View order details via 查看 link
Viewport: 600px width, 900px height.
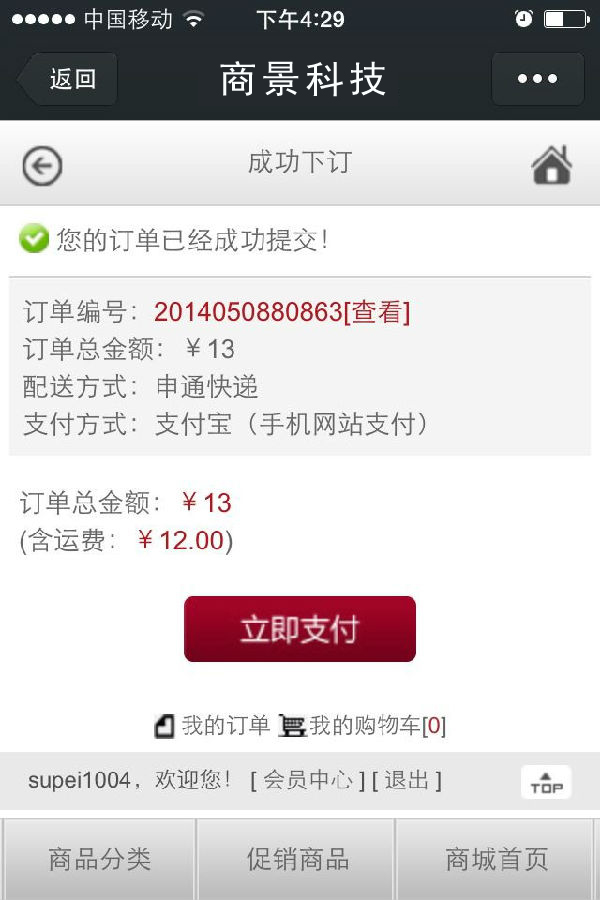[x=377, y=312]
